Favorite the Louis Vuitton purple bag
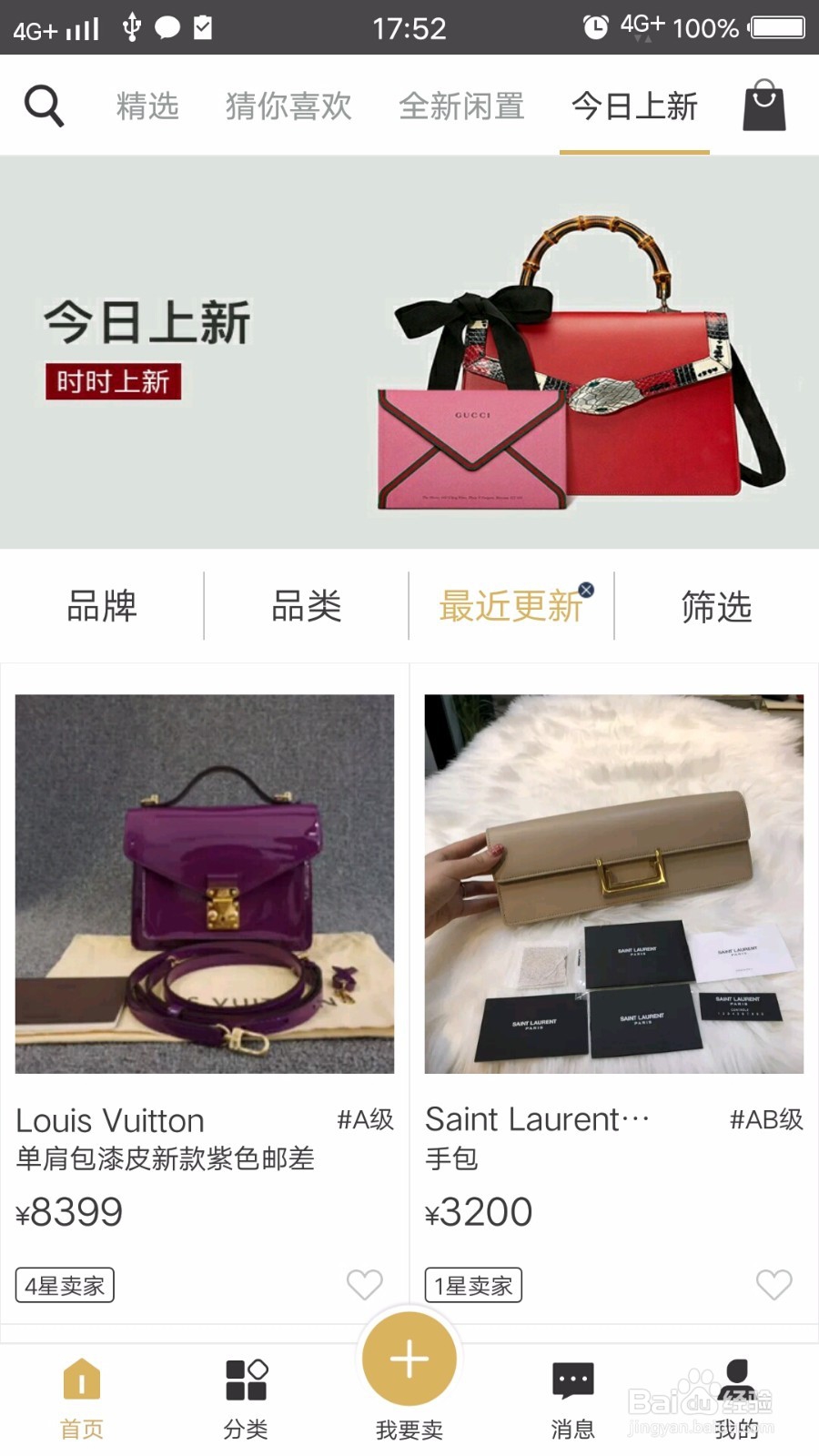This screenshot has width=819, height=1456. coord(364,1285)
